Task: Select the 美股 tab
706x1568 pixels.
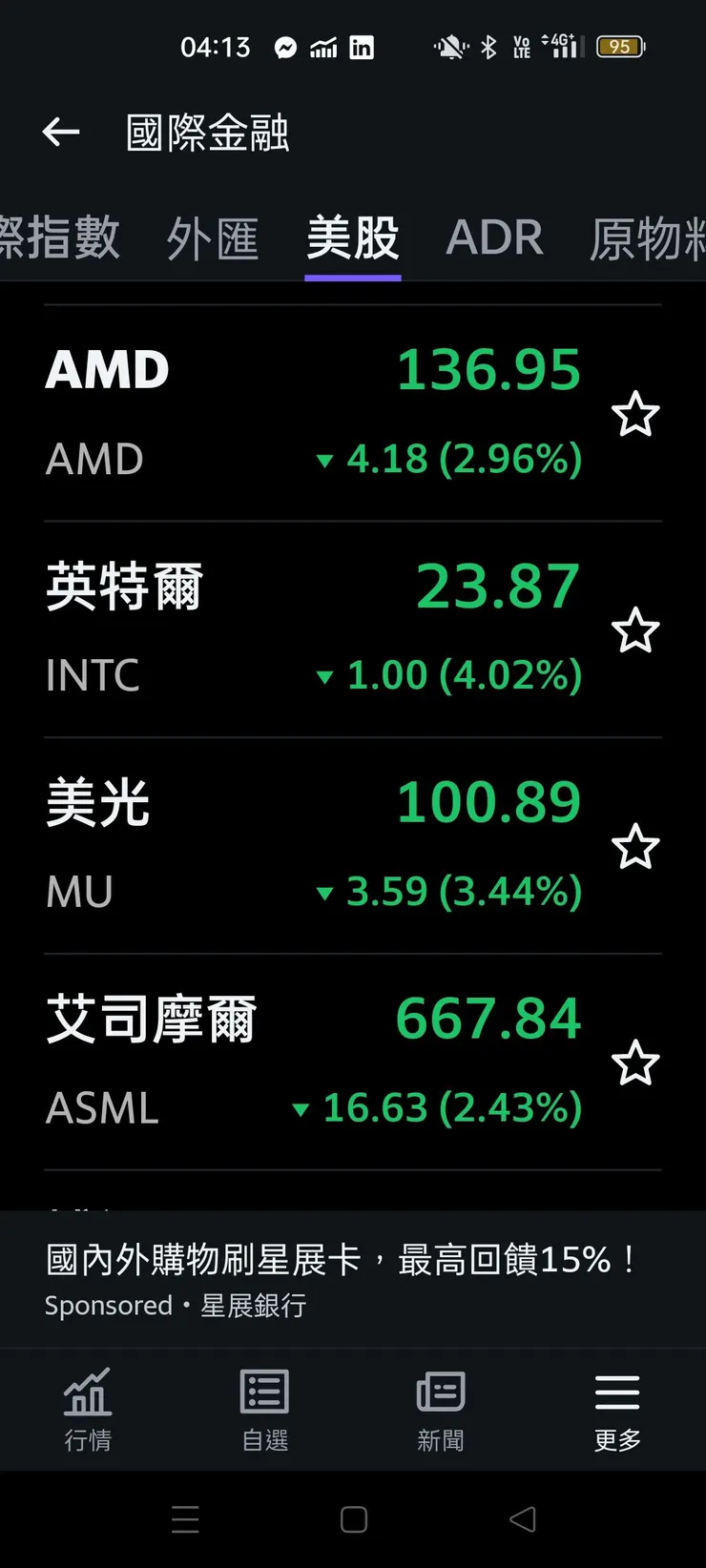Action: click(352, 237)
